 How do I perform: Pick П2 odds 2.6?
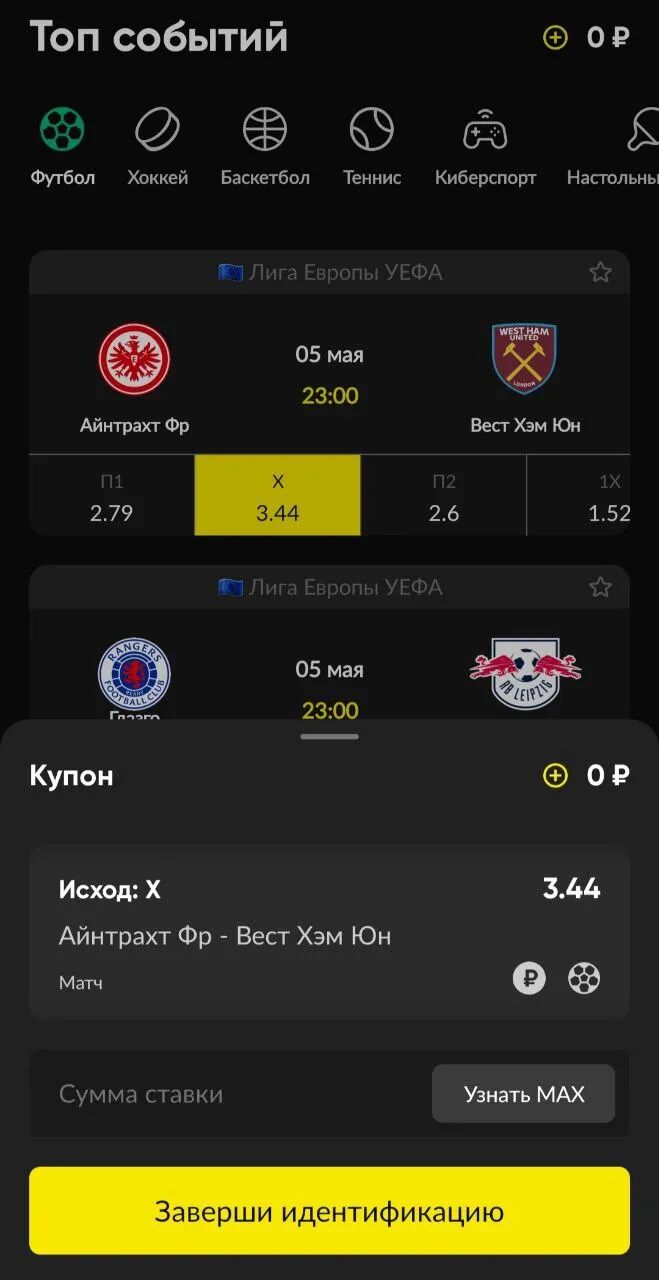(x=443, y=497)
